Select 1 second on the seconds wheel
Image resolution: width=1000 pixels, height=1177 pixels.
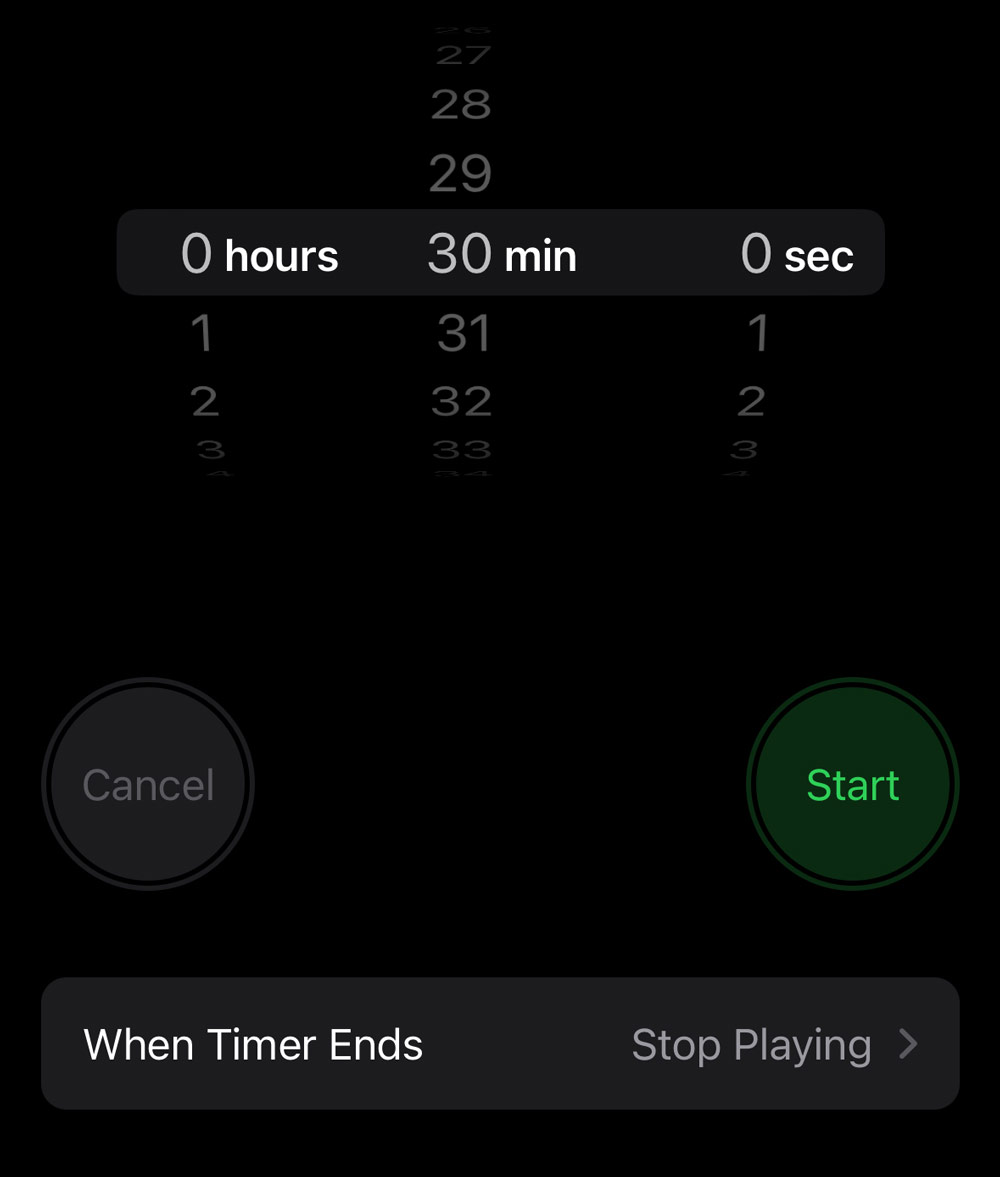click(757, 333)
